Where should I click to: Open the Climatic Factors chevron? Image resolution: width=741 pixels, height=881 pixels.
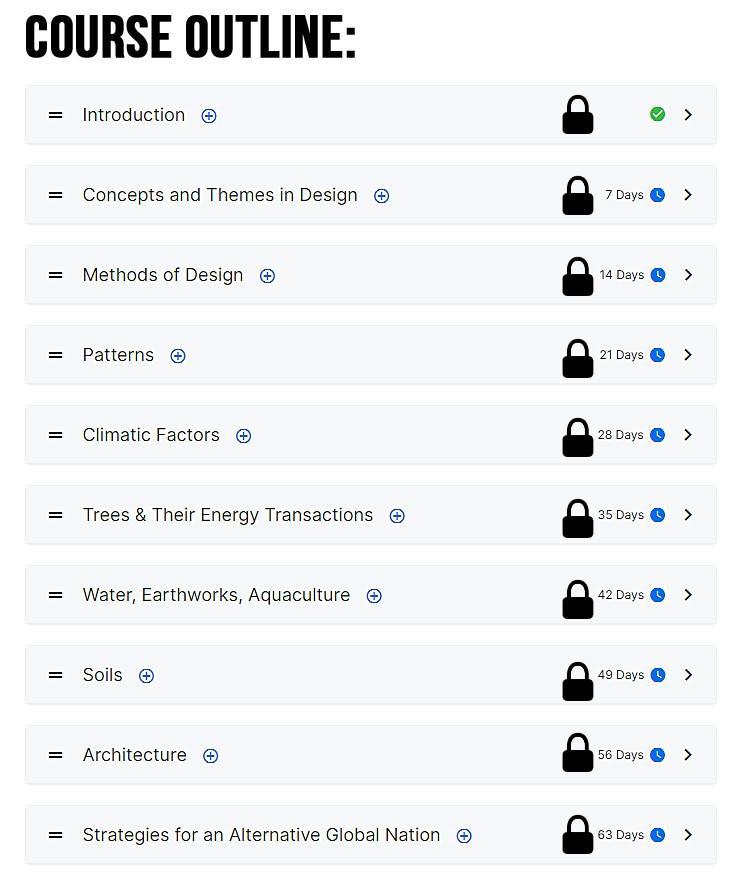688,435
